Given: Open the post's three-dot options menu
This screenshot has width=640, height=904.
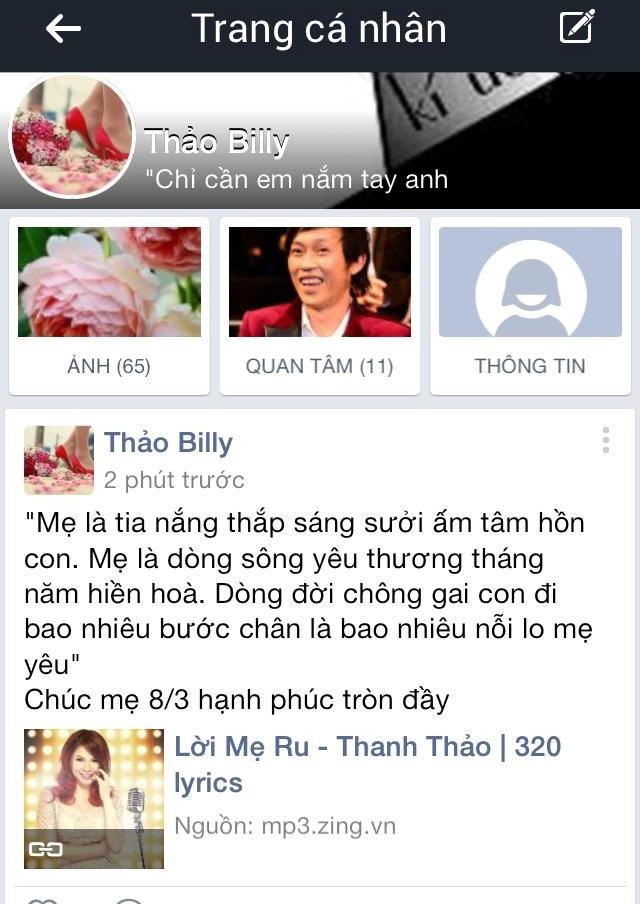Looking at the screenshot, I should click(606, 440).
